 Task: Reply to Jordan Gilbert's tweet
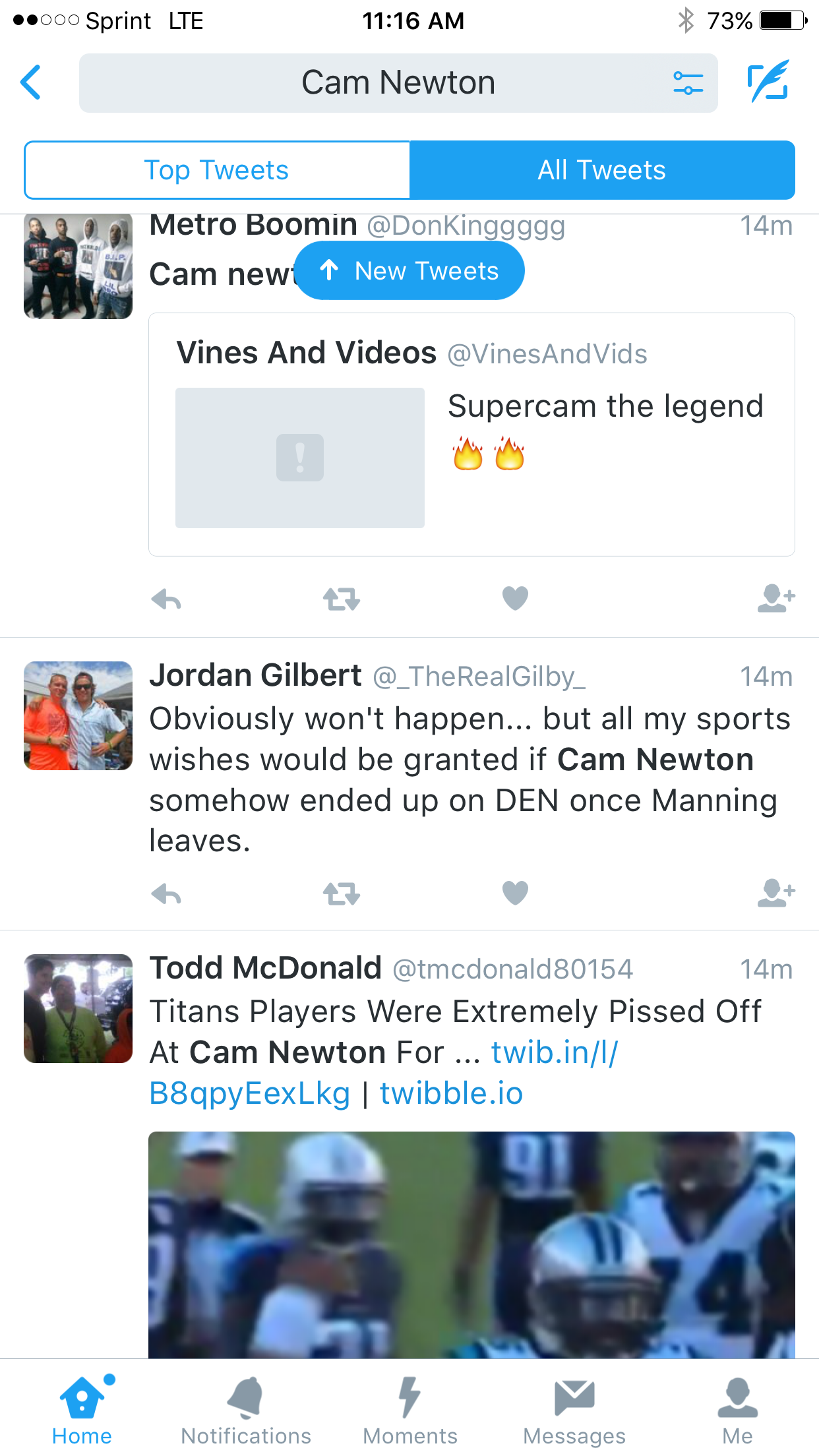point(166,894)
